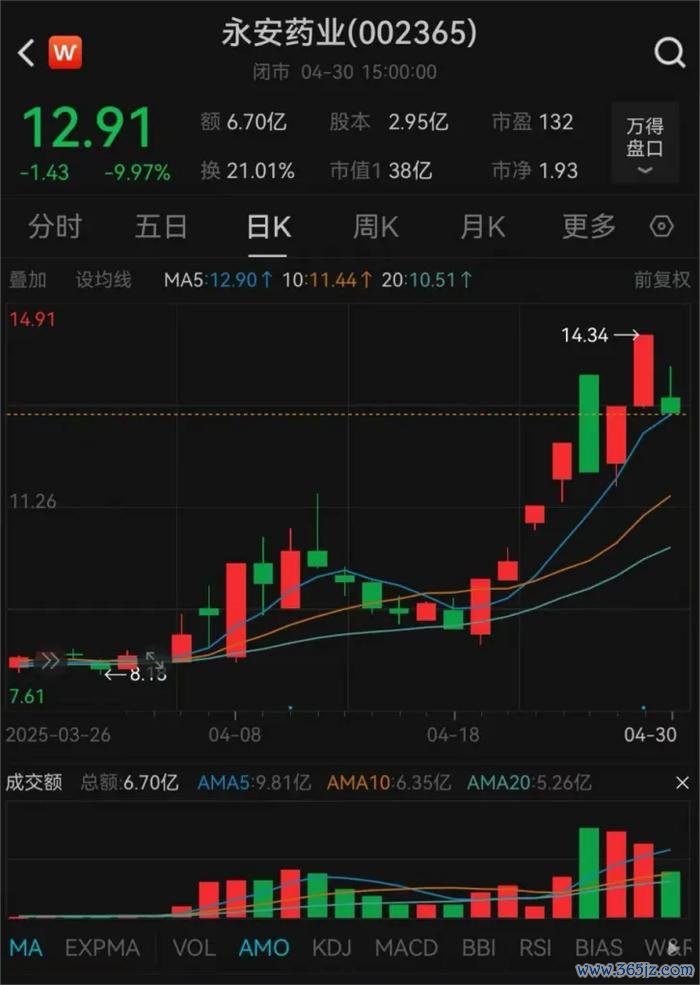Screen dimensions: 700x985
Task: Switch sub-chart to VOL indicator
Action: (x=193, y=947)
